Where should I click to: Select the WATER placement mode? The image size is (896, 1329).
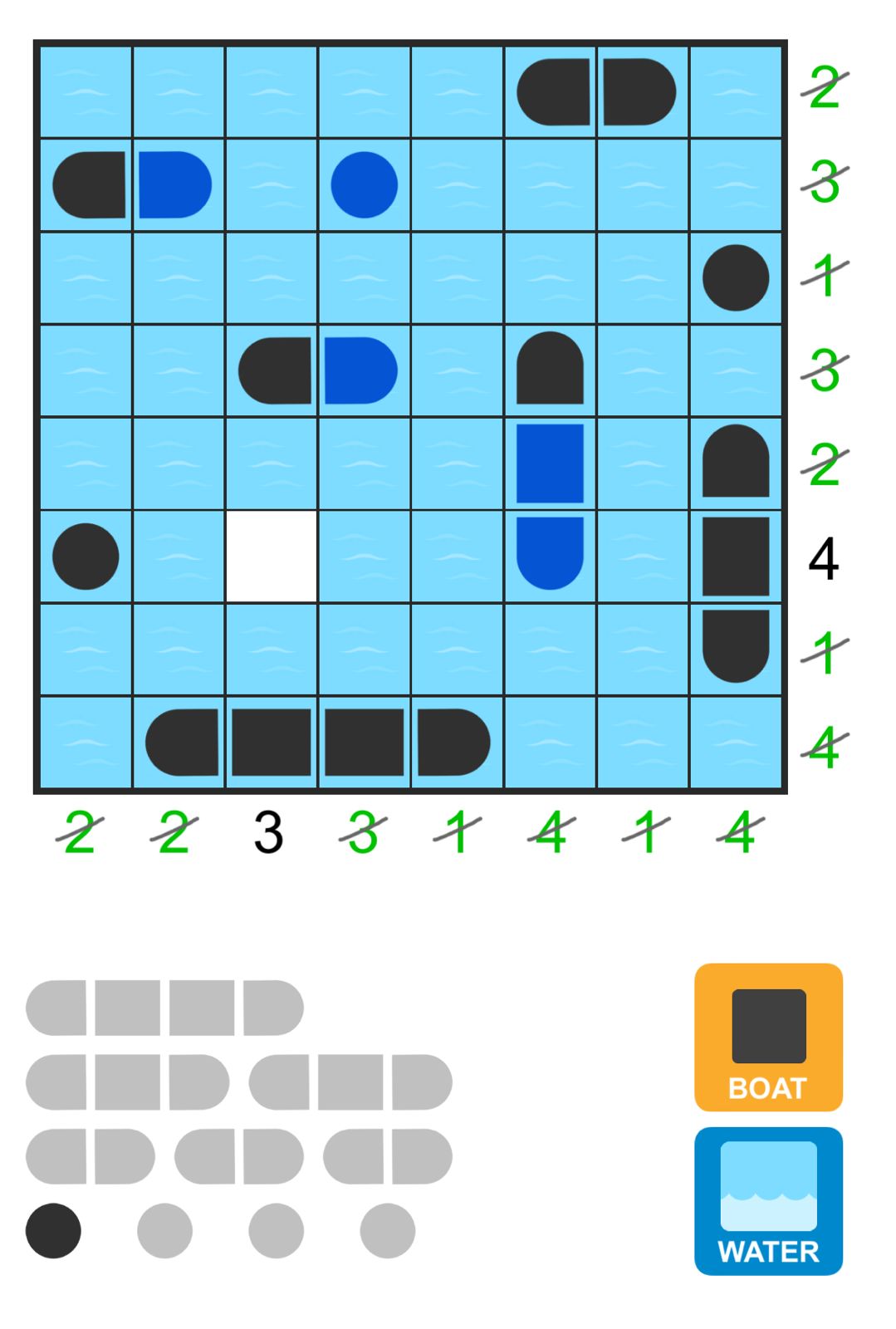[768, 1200]
